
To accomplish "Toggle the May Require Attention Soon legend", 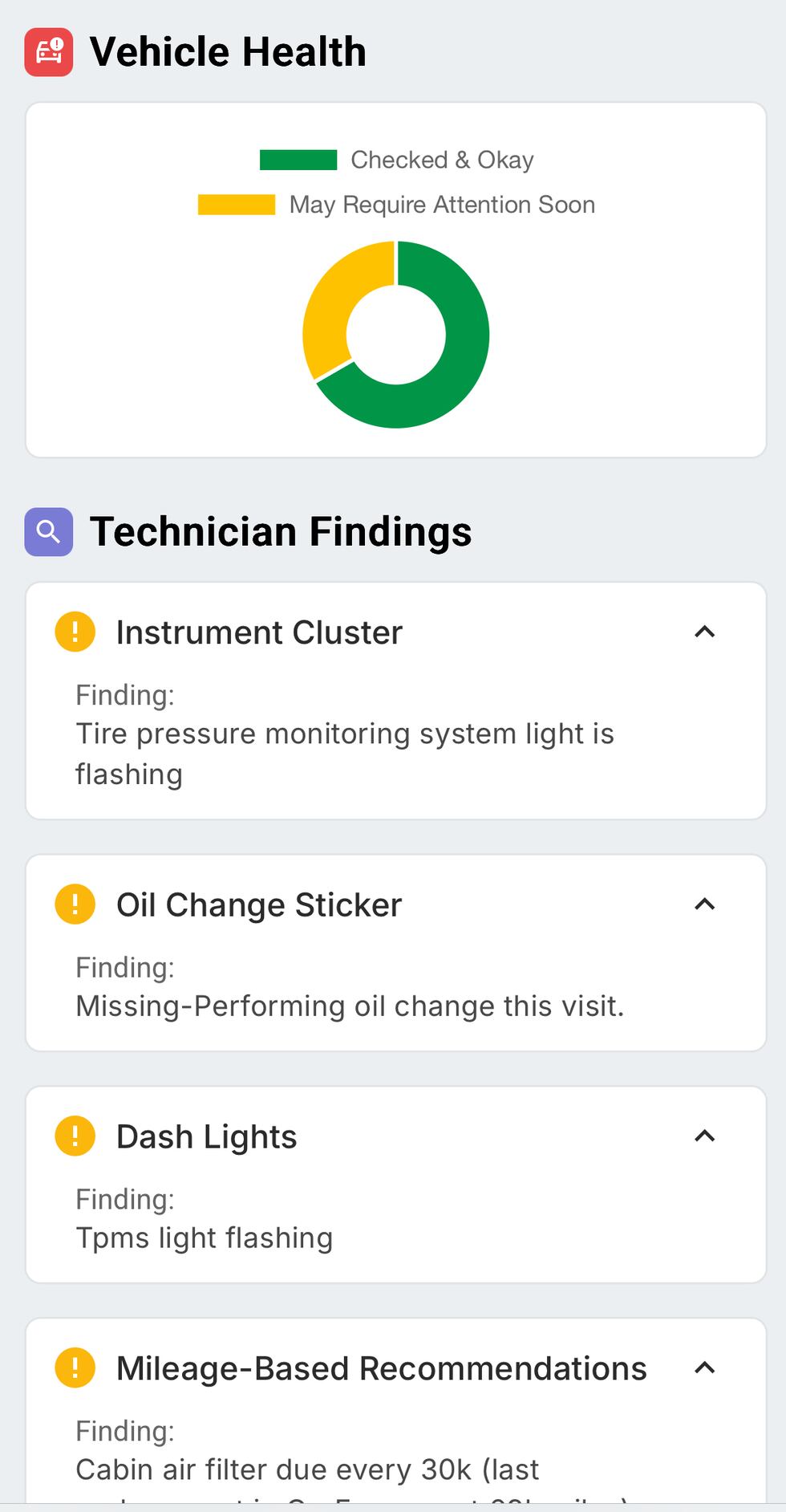I will tap(396, 205).
